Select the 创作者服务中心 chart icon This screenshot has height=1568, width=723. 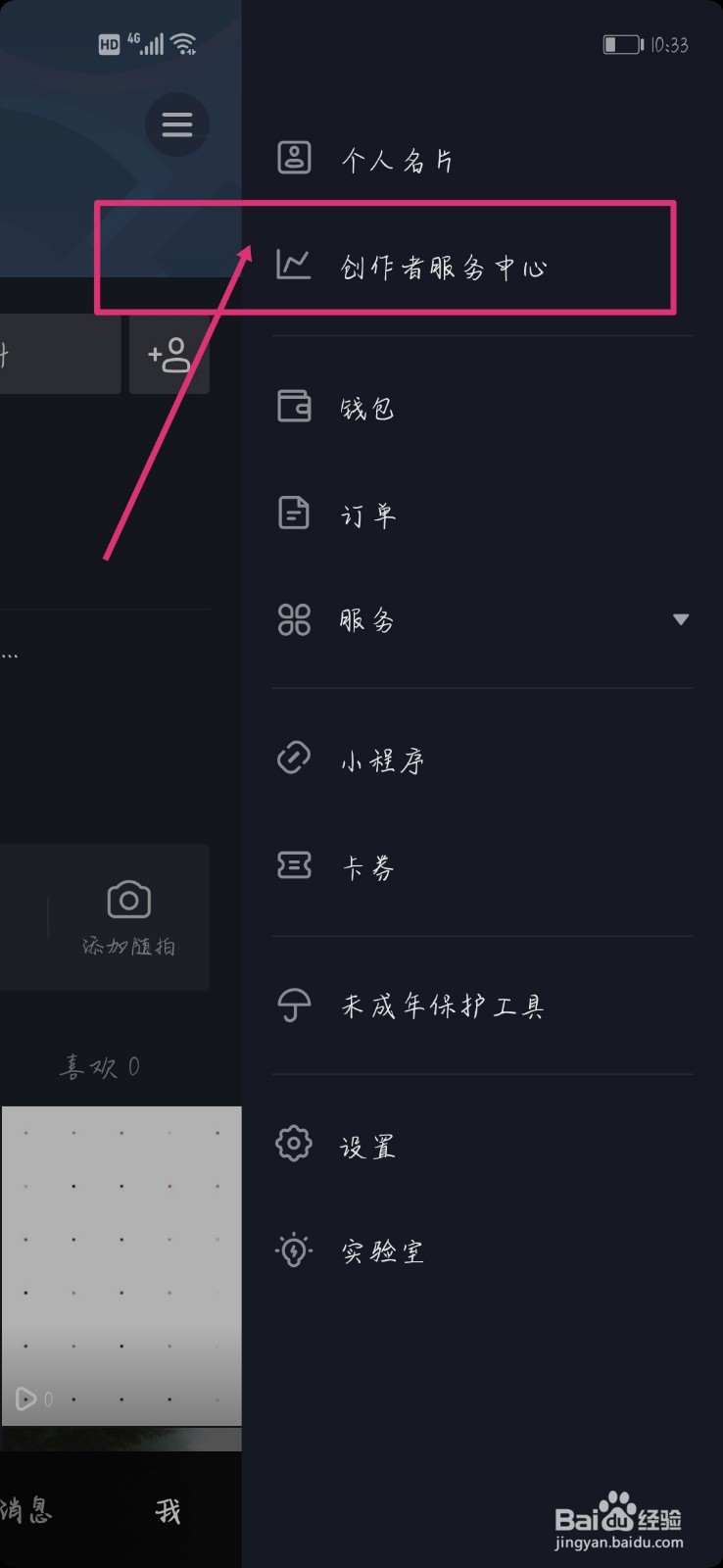293,264
